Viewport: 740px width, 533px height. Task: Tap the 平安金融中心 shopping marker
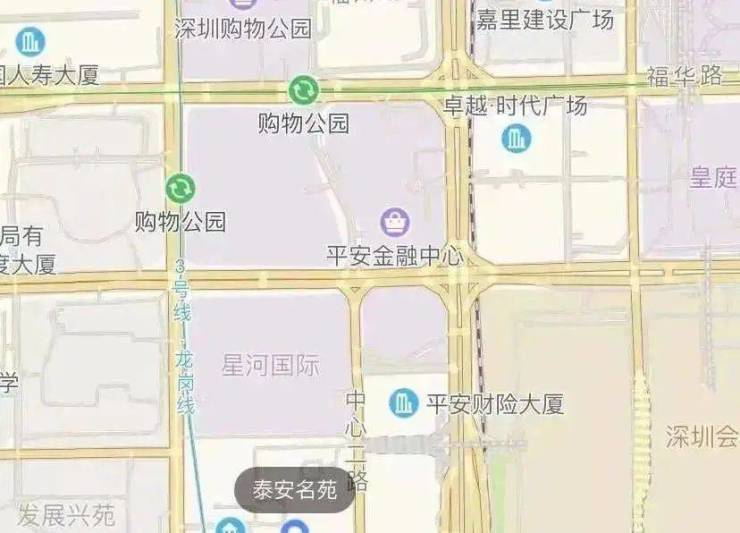click(x=395, y=220)
